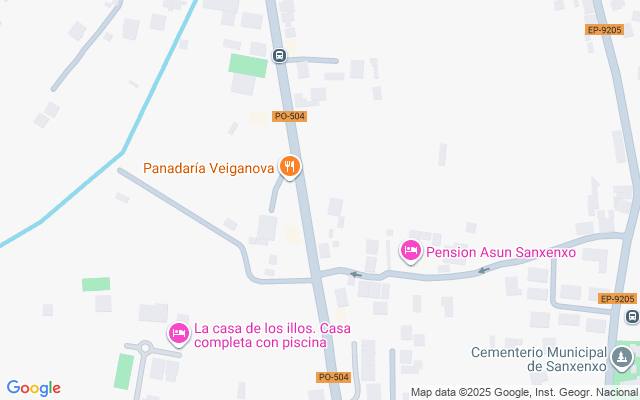Select the bus stop above PO-504 label
This screenshot has height=400, width=640.
(281, 56)
